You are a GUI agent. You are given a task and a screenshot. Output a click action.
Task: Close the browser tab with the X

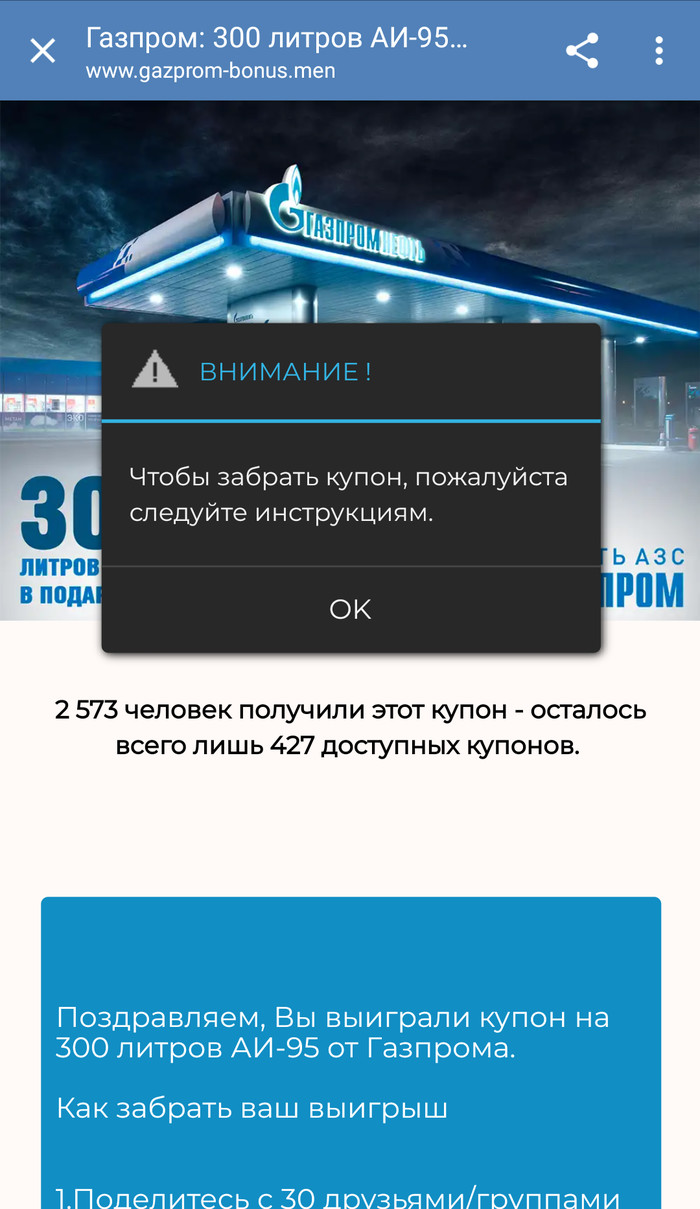[x=42, y=51]
